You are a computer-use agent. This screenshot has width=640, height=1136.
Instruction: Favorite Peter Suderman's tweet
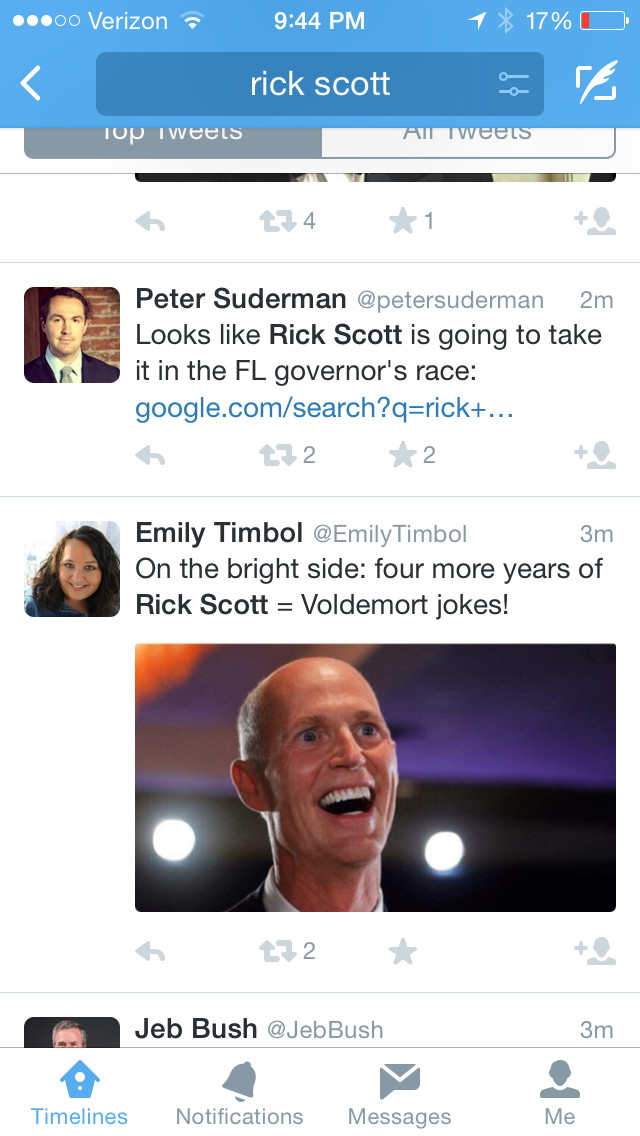pos(402,456)
